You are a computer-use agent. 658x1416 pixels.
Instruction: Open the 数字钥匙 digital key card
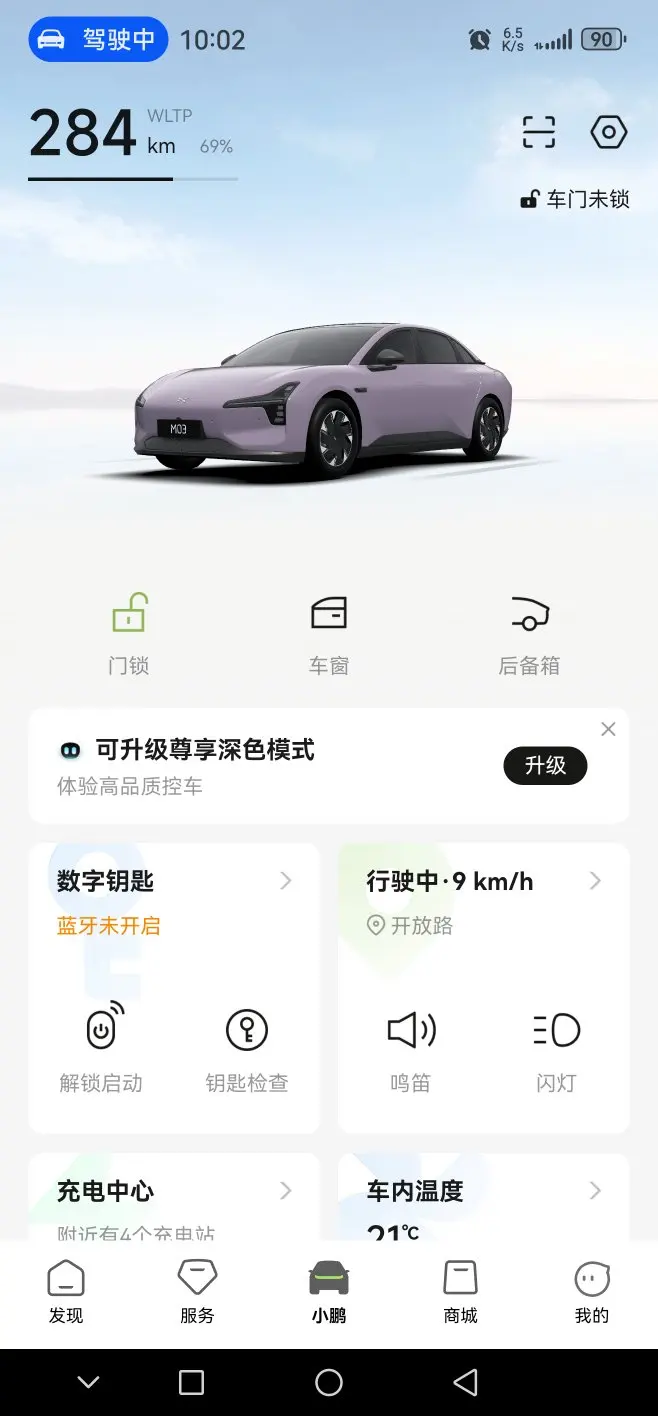(175, 882)
